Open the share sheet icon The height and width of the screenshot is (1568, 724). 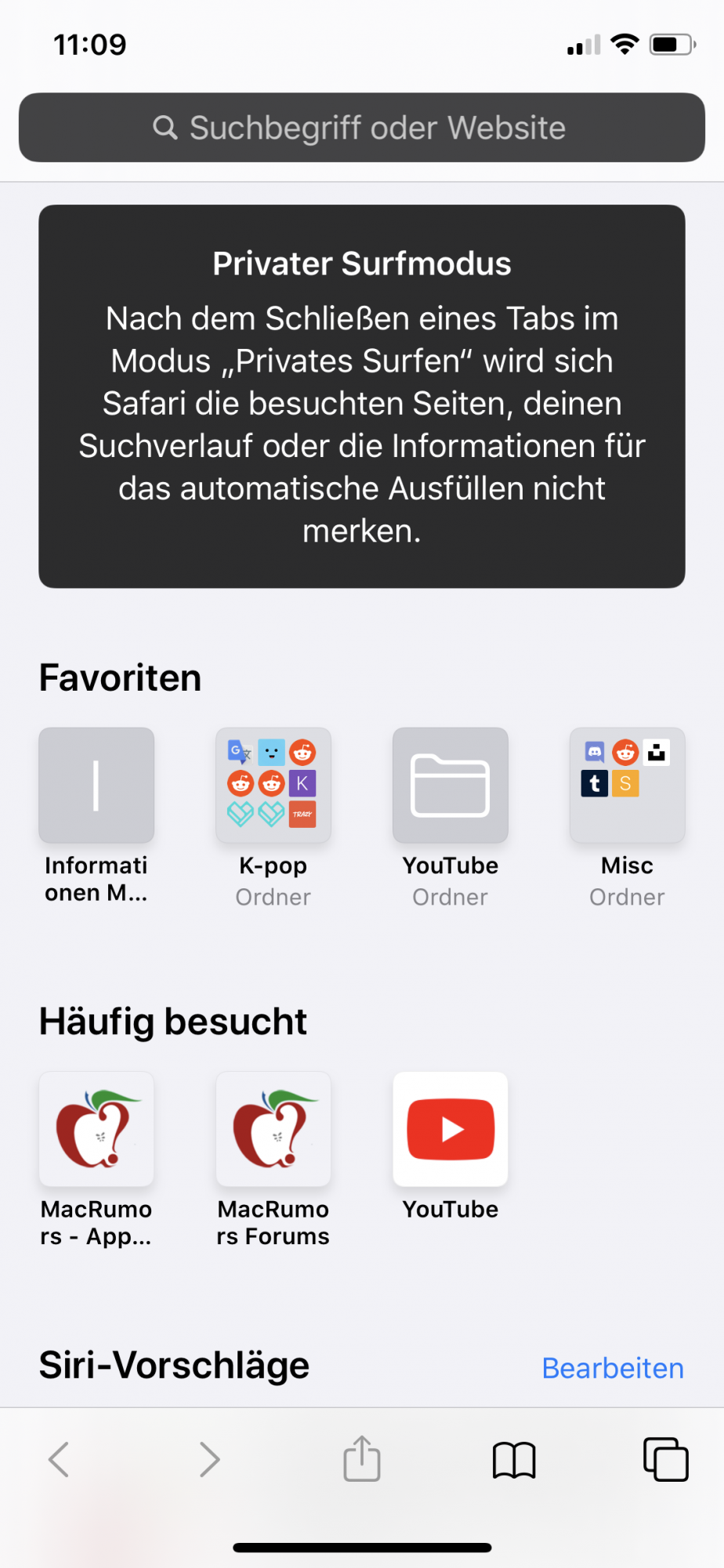click(x=362, y=1458)
